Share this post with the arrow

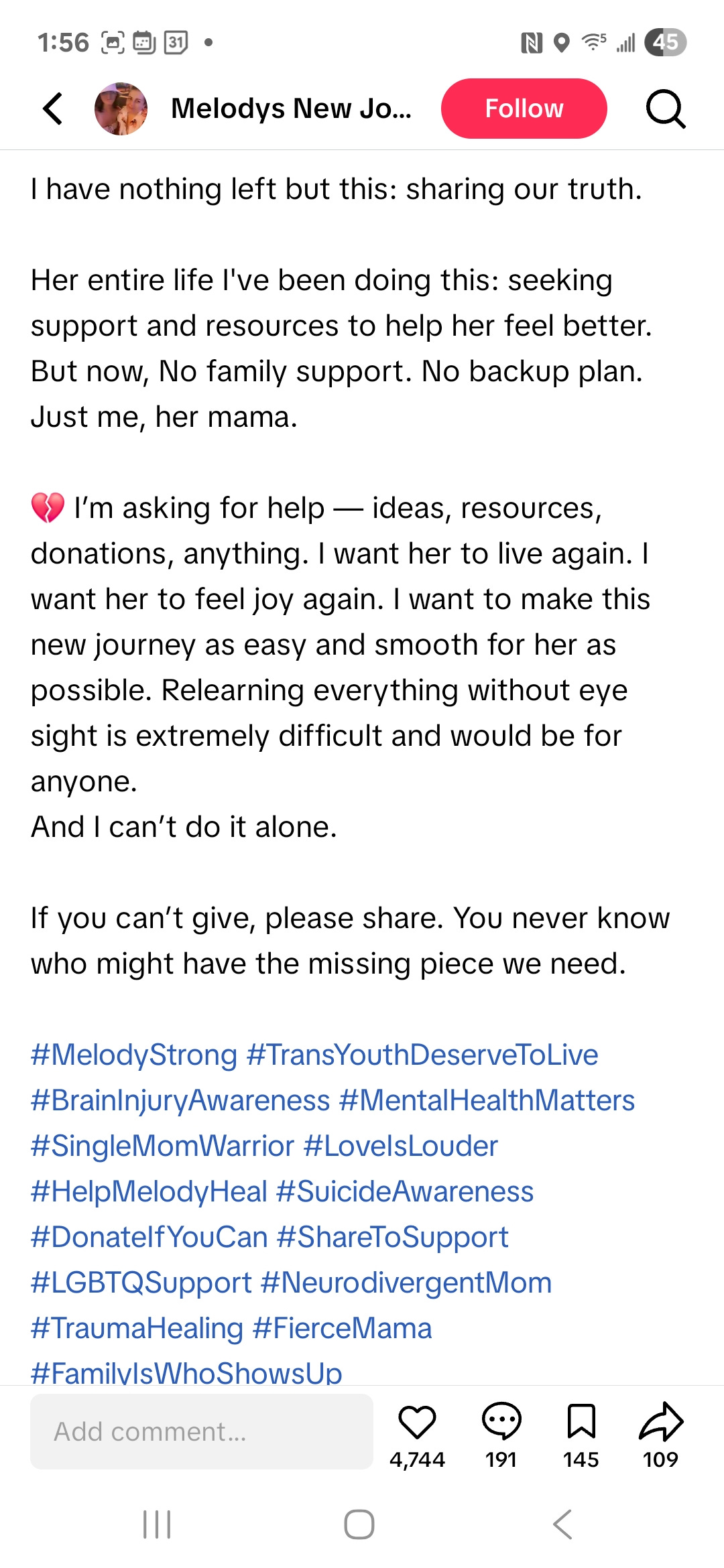pyautogui.click(x=661, y=1422)
